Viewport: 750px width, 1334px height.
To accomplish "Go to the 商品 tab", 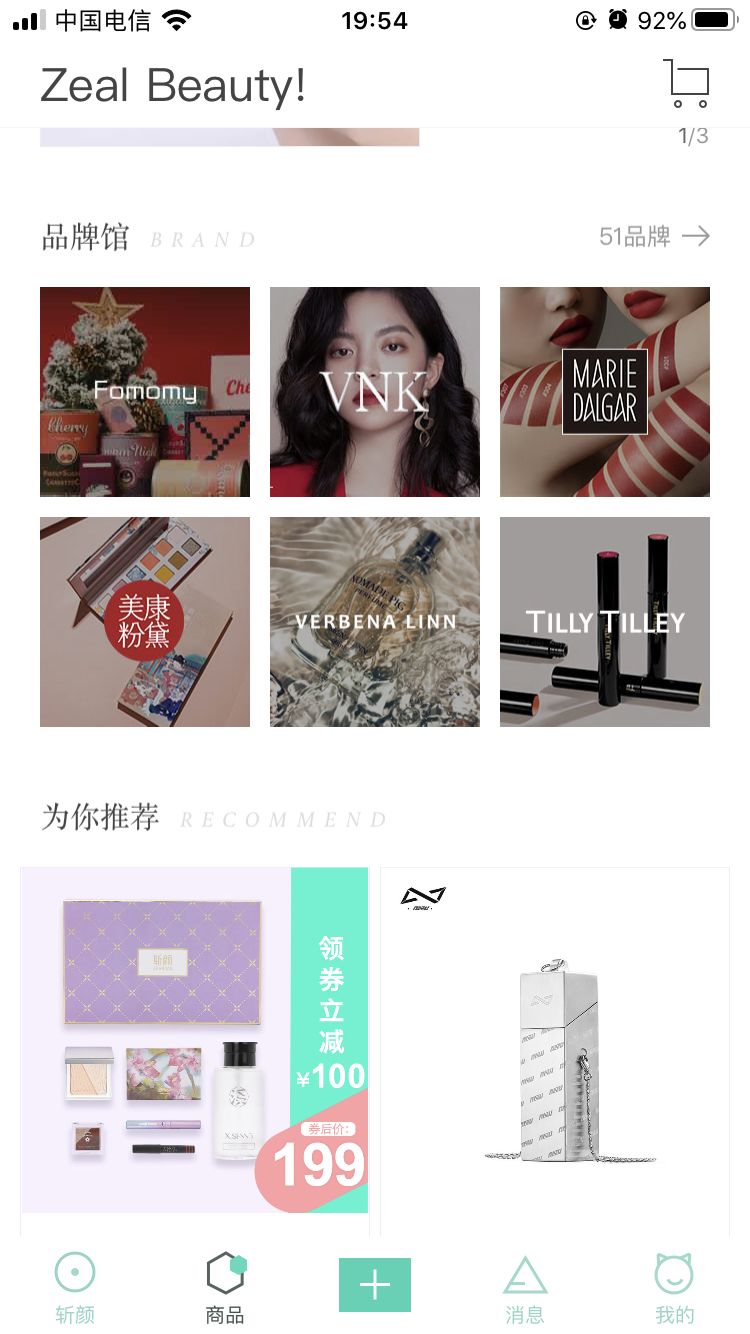I will coord(225,1288).
